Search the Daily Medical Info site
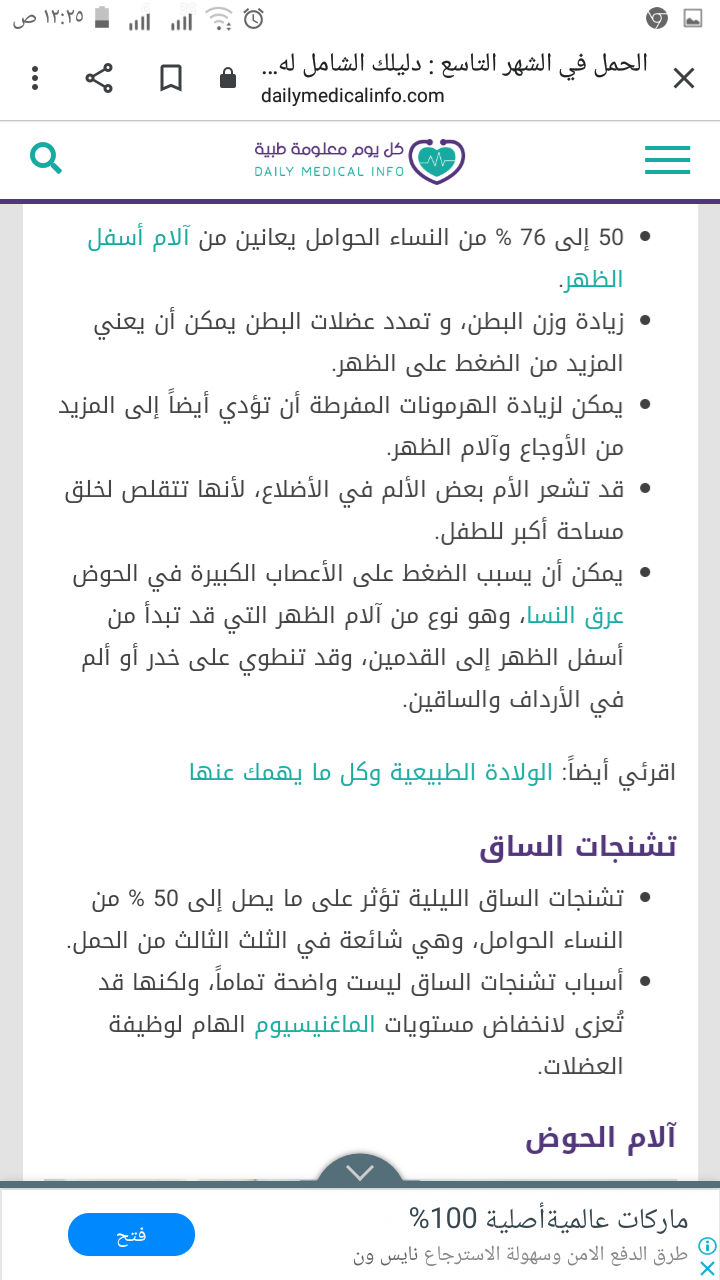 [46, 157]
